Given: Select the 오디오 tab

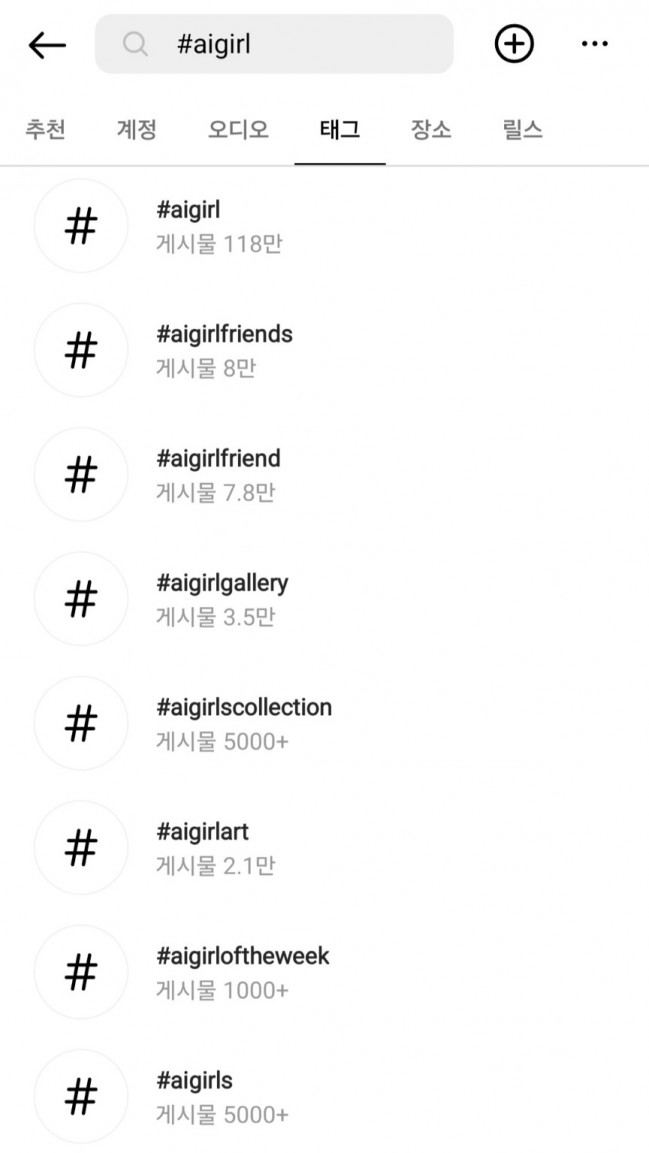Looking at the screenshot, I should coord(238,130).
